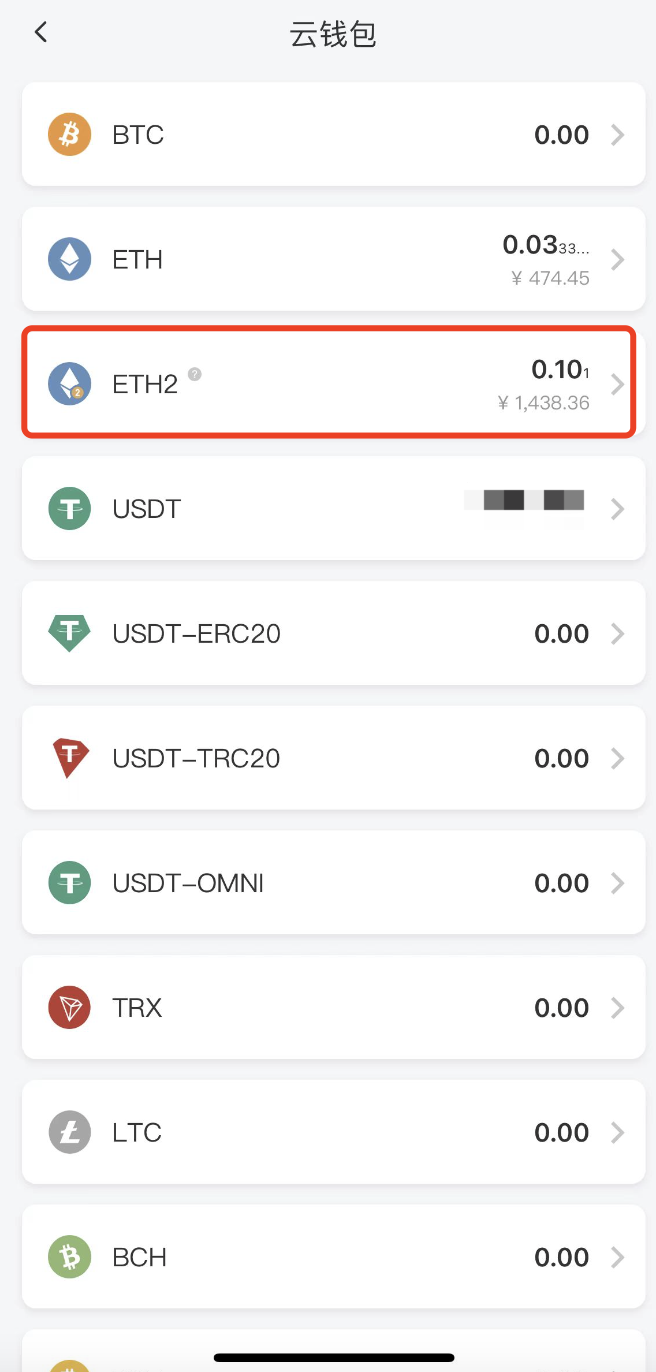Open the LTC wallet row
The width and height of the screenshot is (656, 1372).
tap(333, 1132)
